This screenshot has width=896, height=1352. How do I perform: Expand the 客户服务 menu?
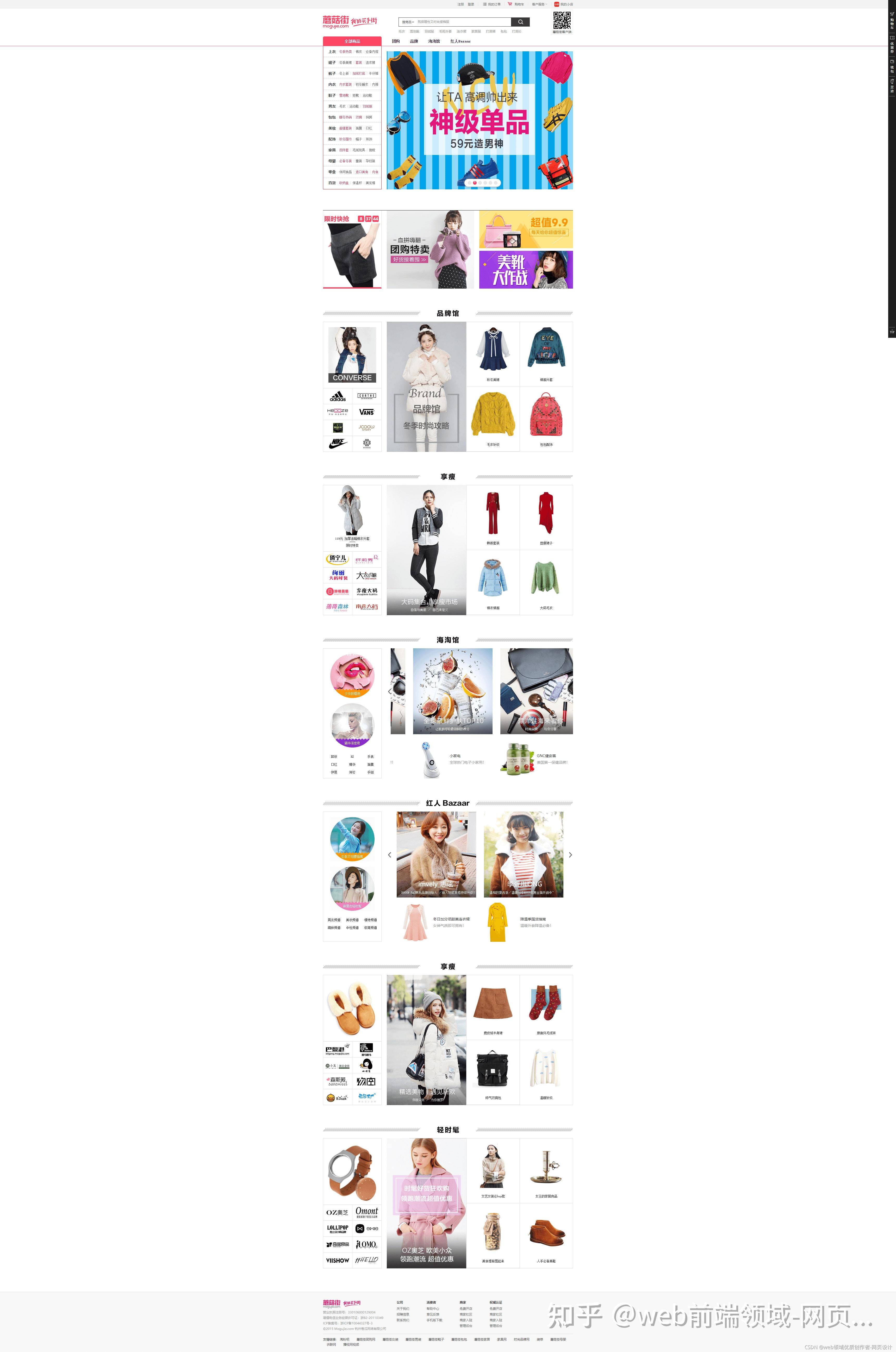(539, 4)
